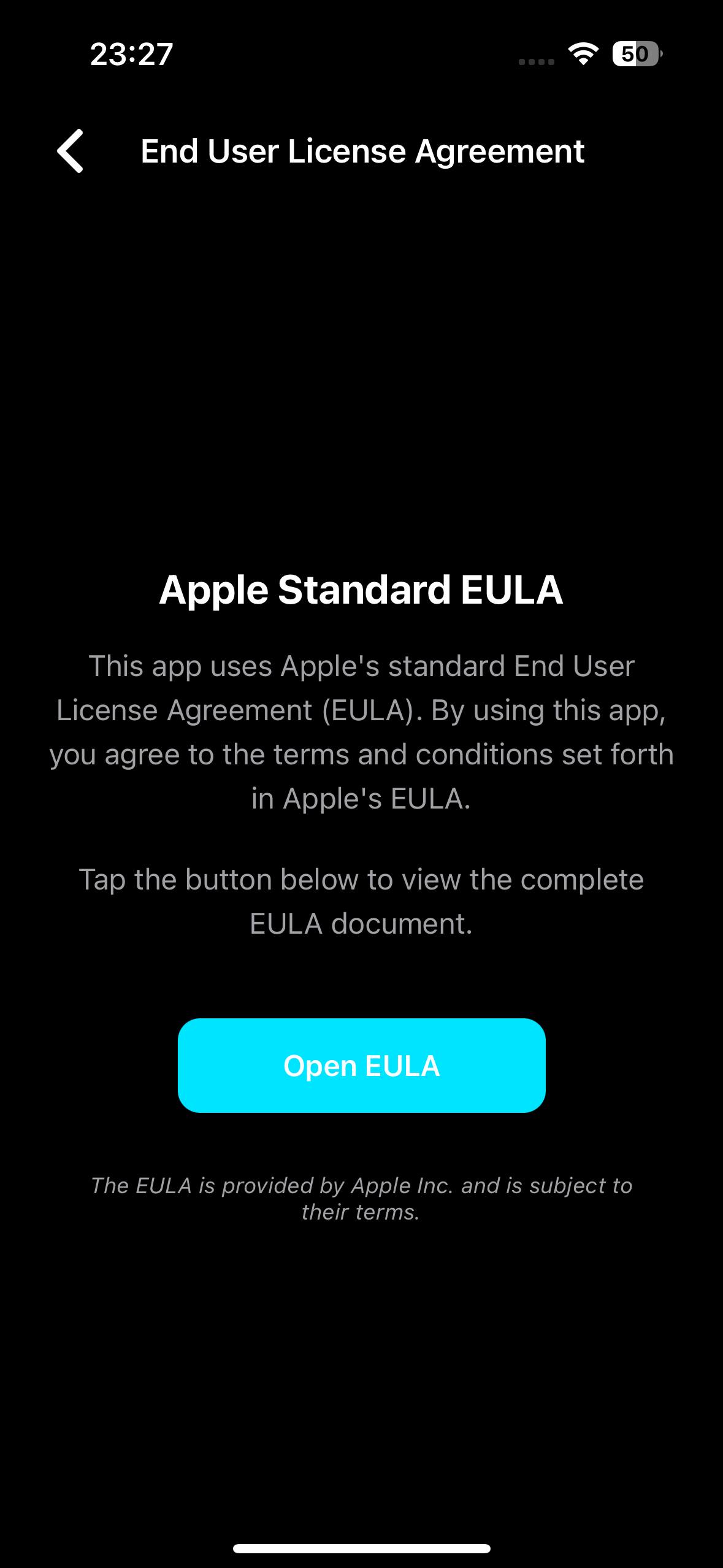Go back from End User License Agreement

70,151
